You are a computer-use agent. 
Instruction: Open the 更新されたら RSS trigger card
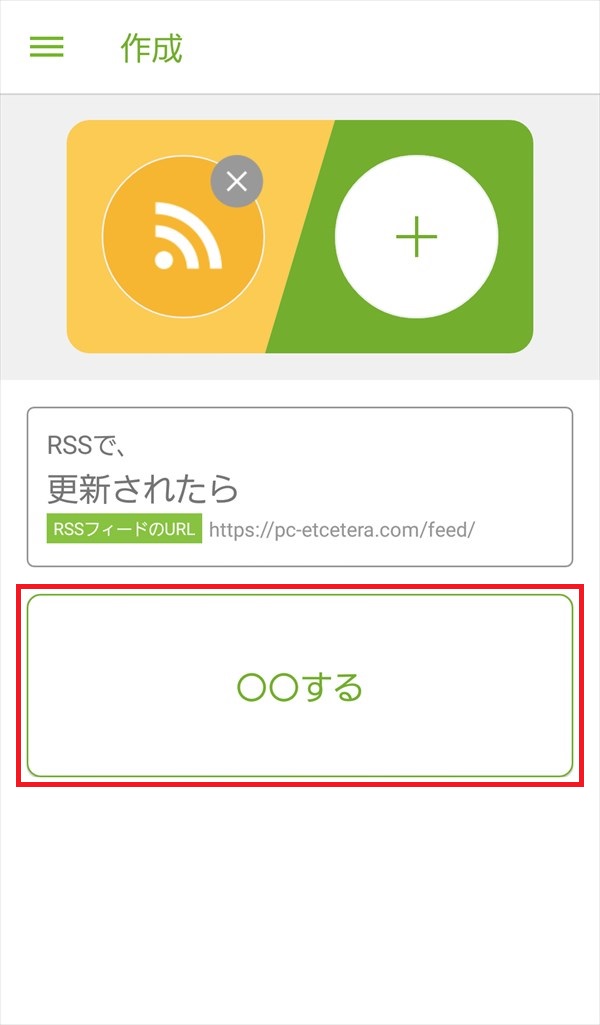300,487
